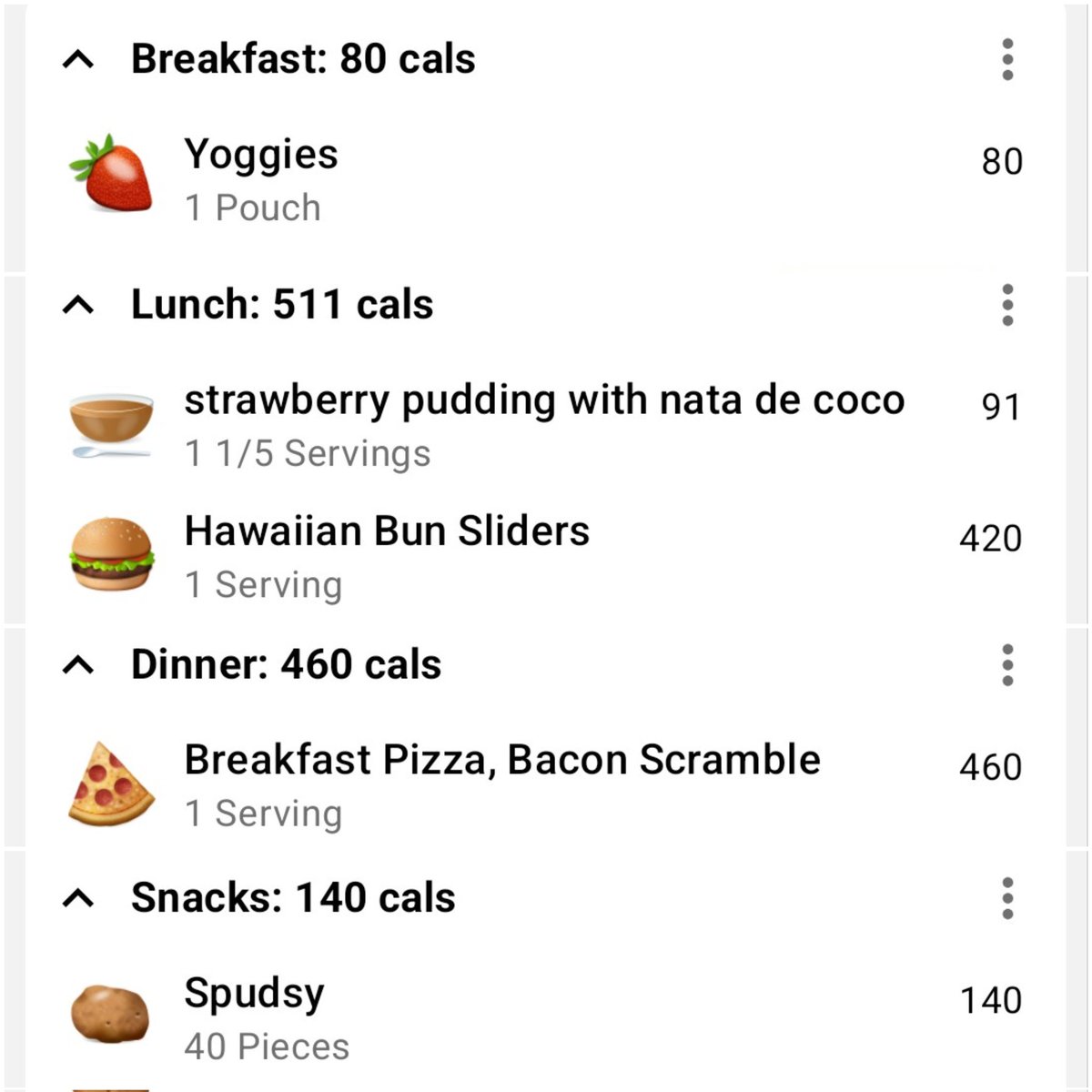Screen dimensions: 1092x1092
Task: Open the Dinner overflow menu
Action: click(x=1006, y=665)
